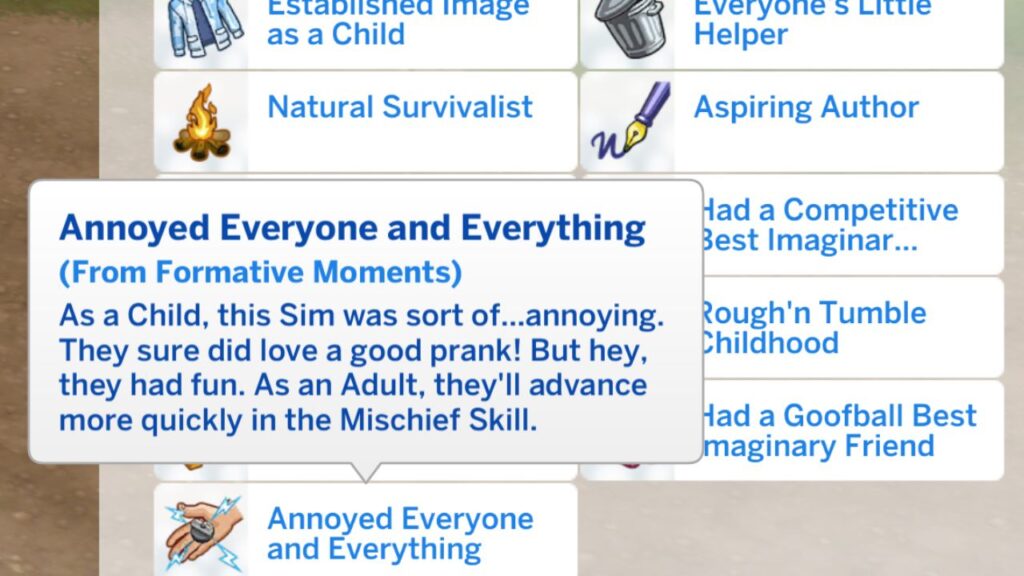Select Had a Competitive Best Imaginary Friend

tap(850, 225)
